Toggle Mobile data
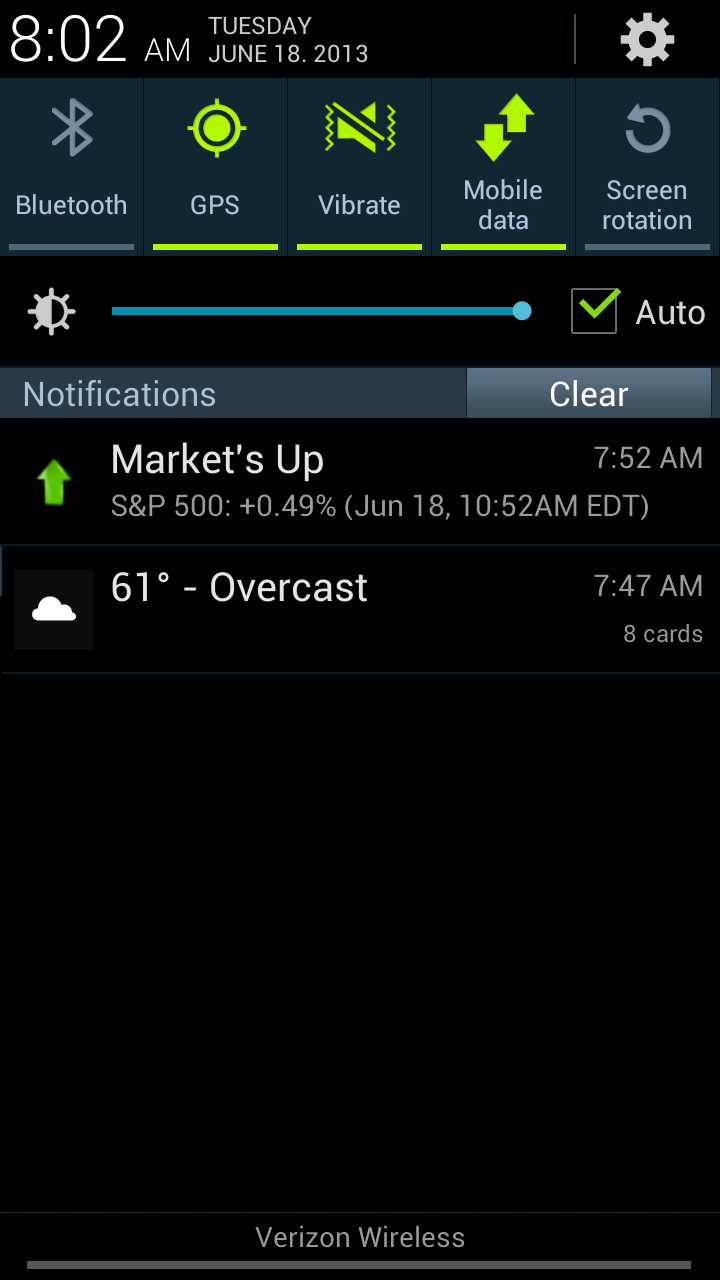 pos(503,165)
